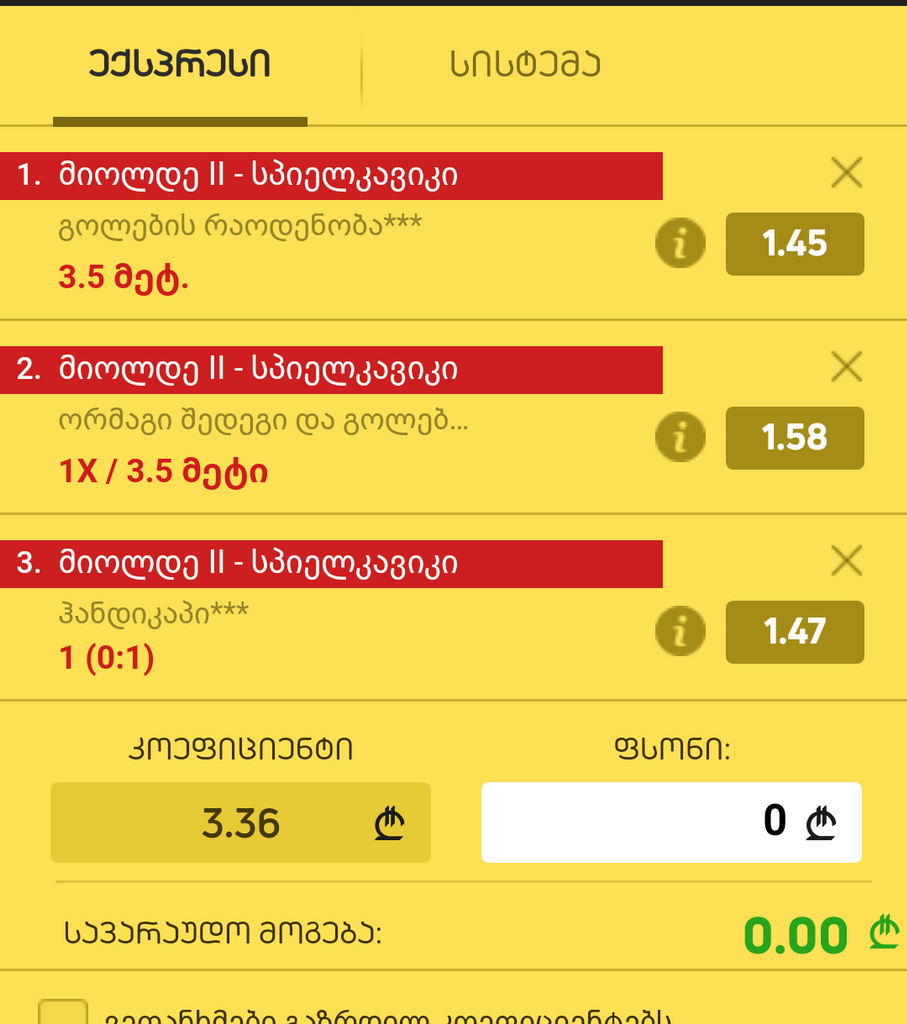Select the 1.58 odds button
Image resolution: width=907 pixels, height=1024 pixels.
[794, 437]
